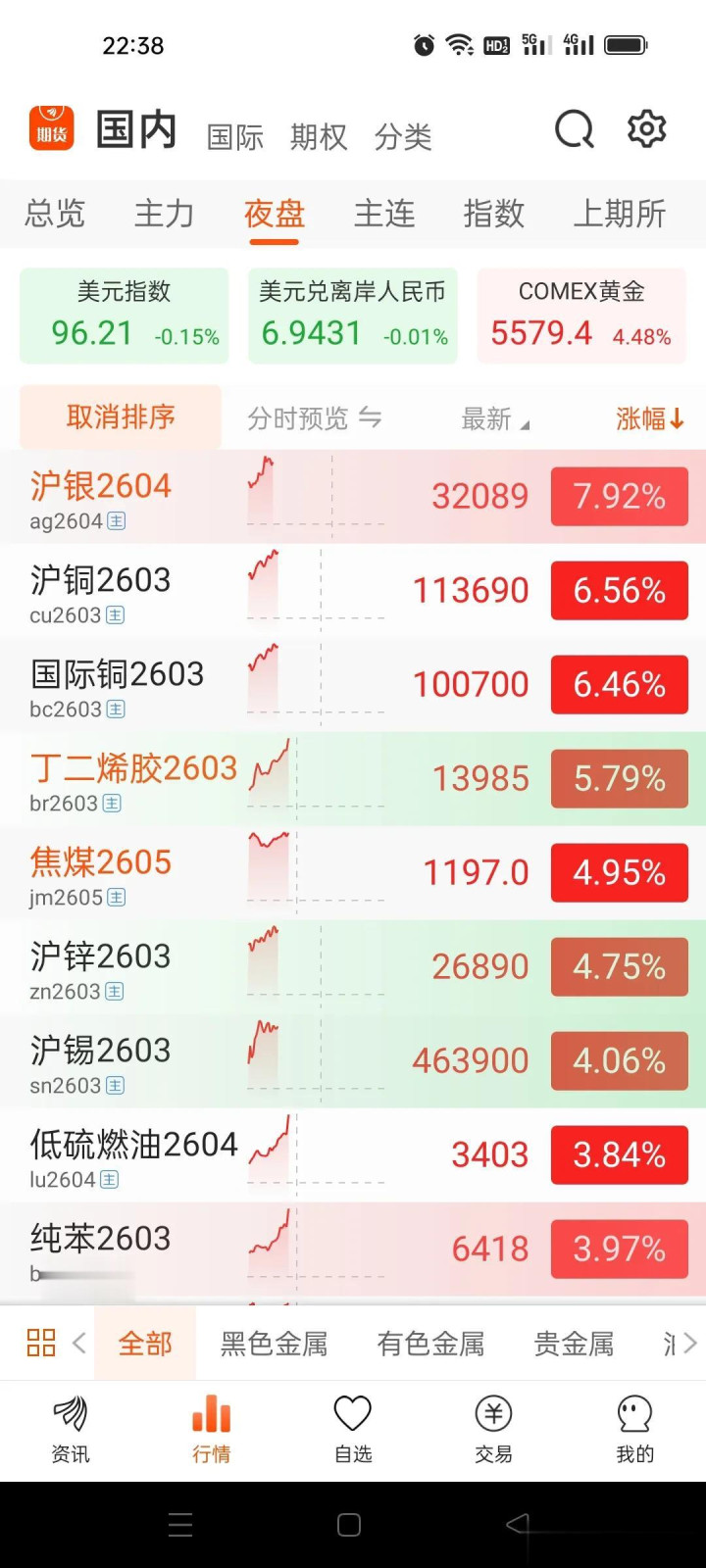Open settings gear icon
This screenshot has width=706, height=1568.
pos(646,129)
